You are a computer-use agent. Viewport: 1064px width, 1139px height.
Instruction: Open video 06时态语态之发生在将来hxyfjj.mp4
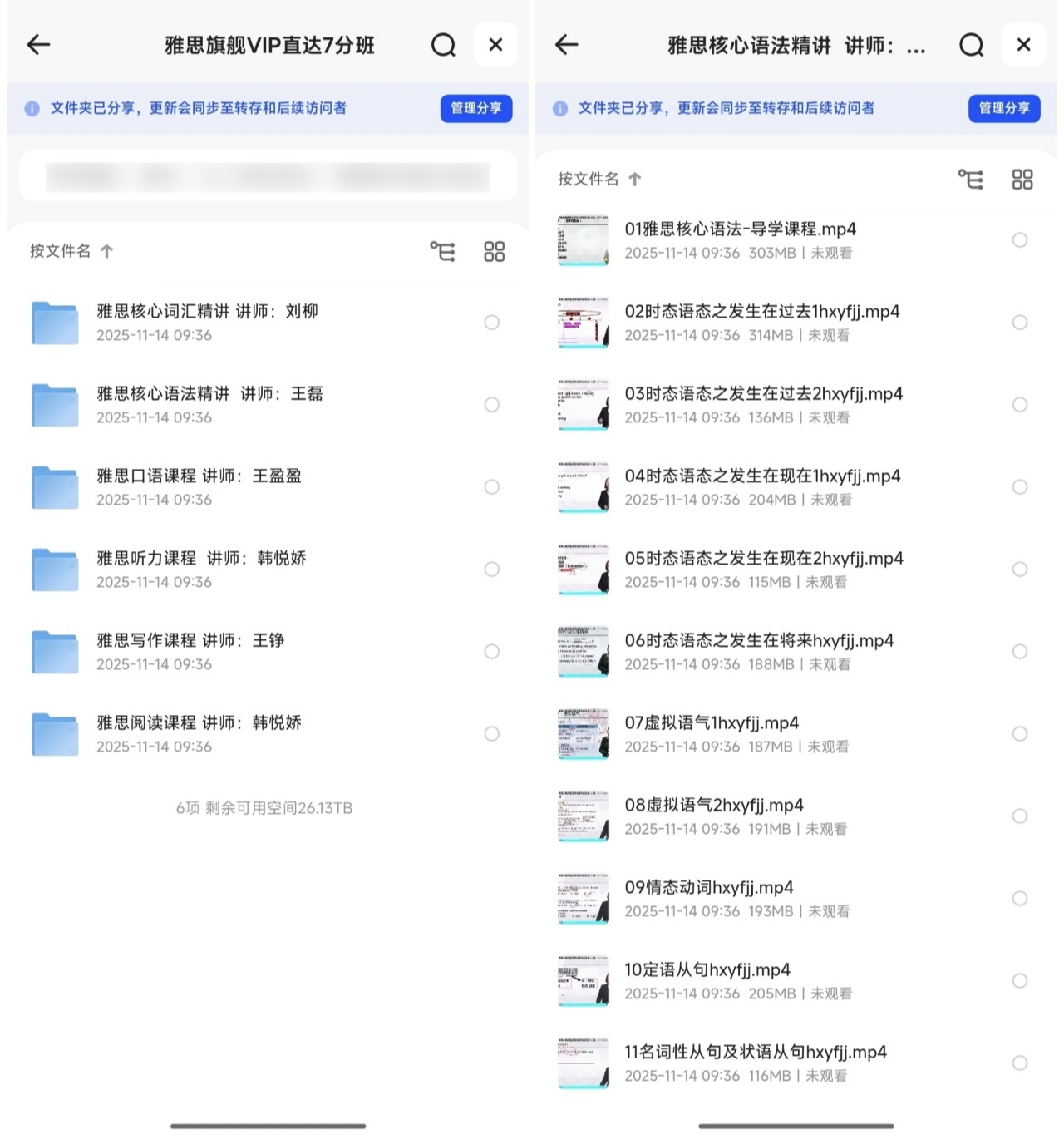(x=758, y=651)
